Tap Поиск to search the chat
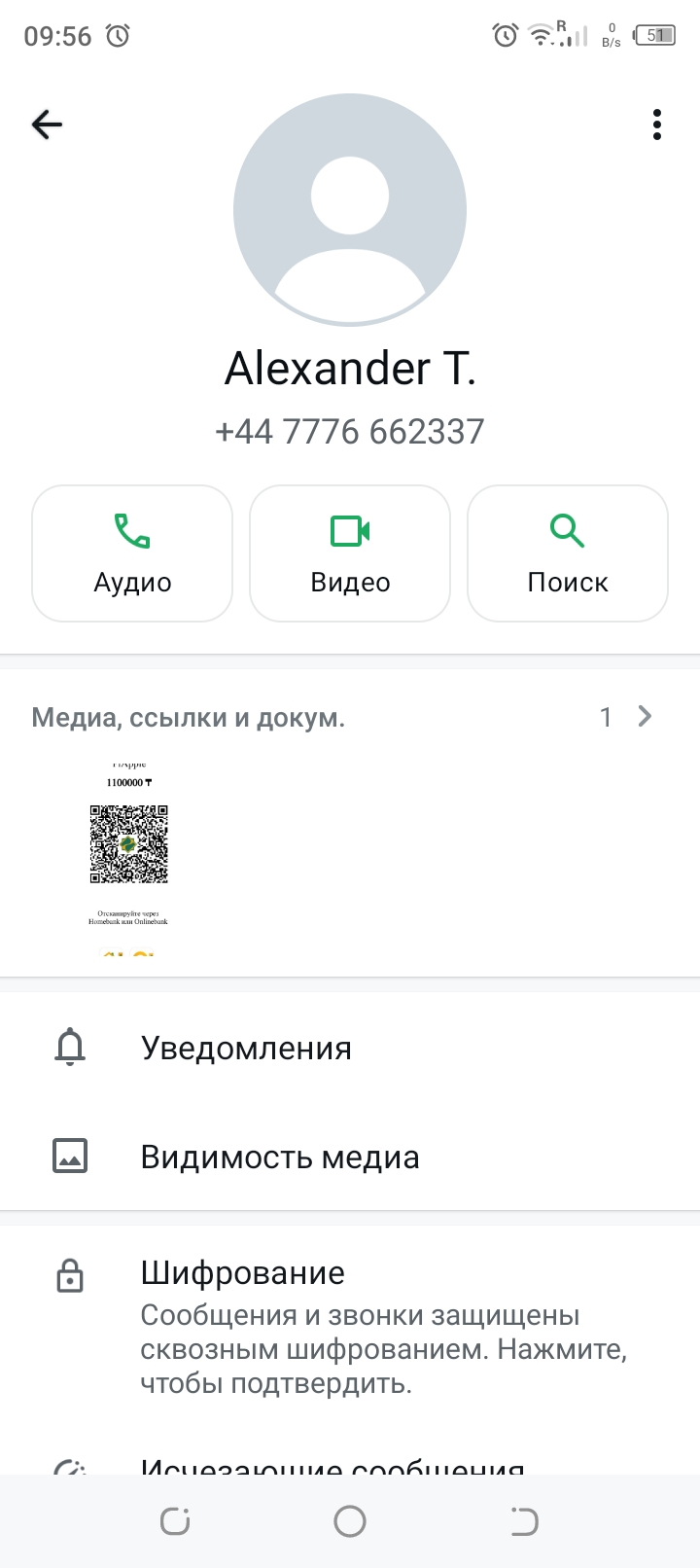The height and width of the screenshot is (1568, 700). [x=568, y=552]
